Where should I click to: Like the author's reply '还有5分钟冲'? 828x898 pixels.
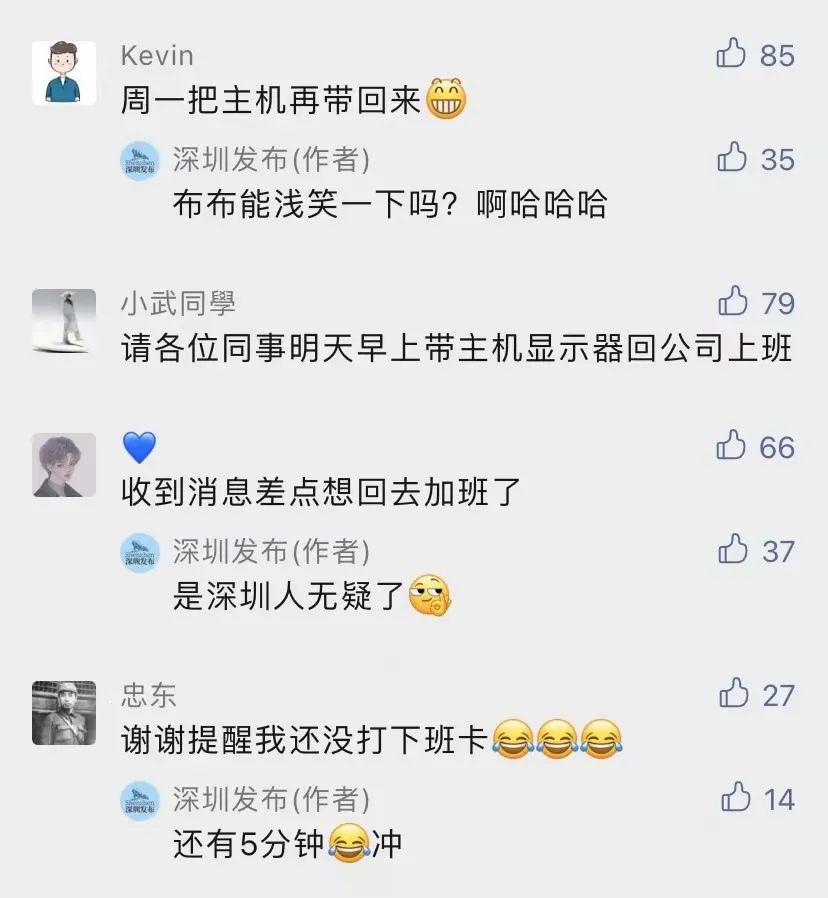click(735, 797)
